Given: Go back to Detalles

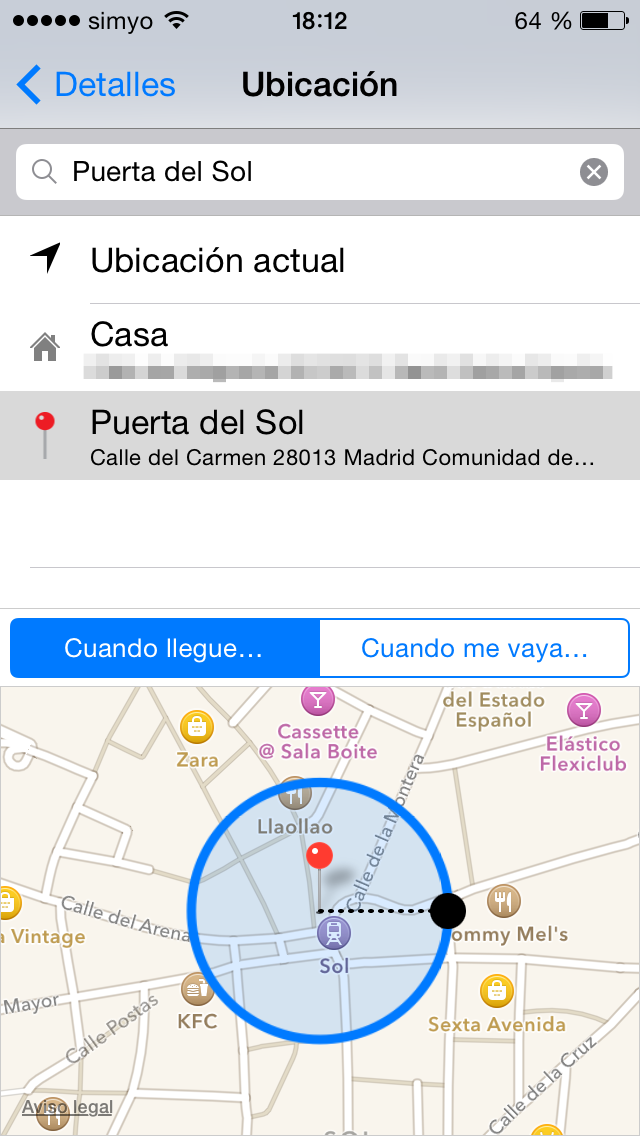Looking at the screenshot, I should pyautogui.click(x=96, y=85).
